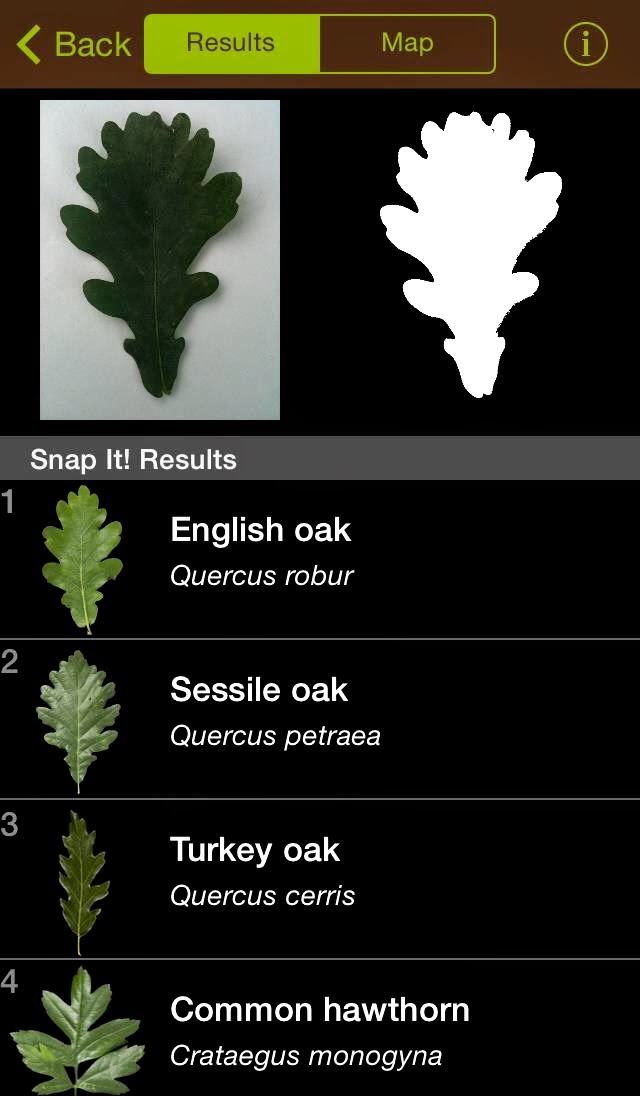Go back to the previous screen
Viewport: 640px width, 1096px height.
click(74, 44)
